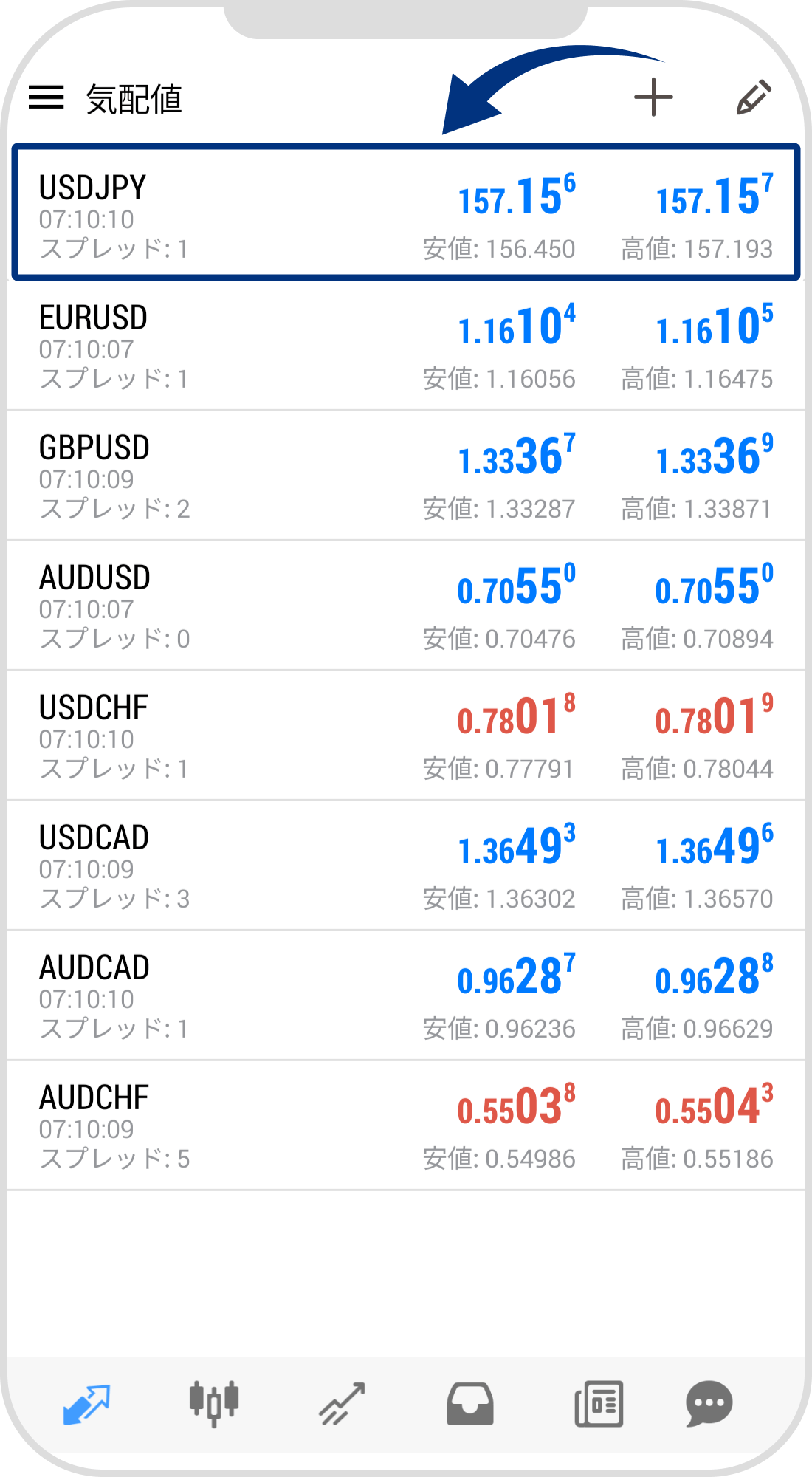Select the USDJPY quote row
This screenshot has height=1477, width=812.
[x=406, y=213]
